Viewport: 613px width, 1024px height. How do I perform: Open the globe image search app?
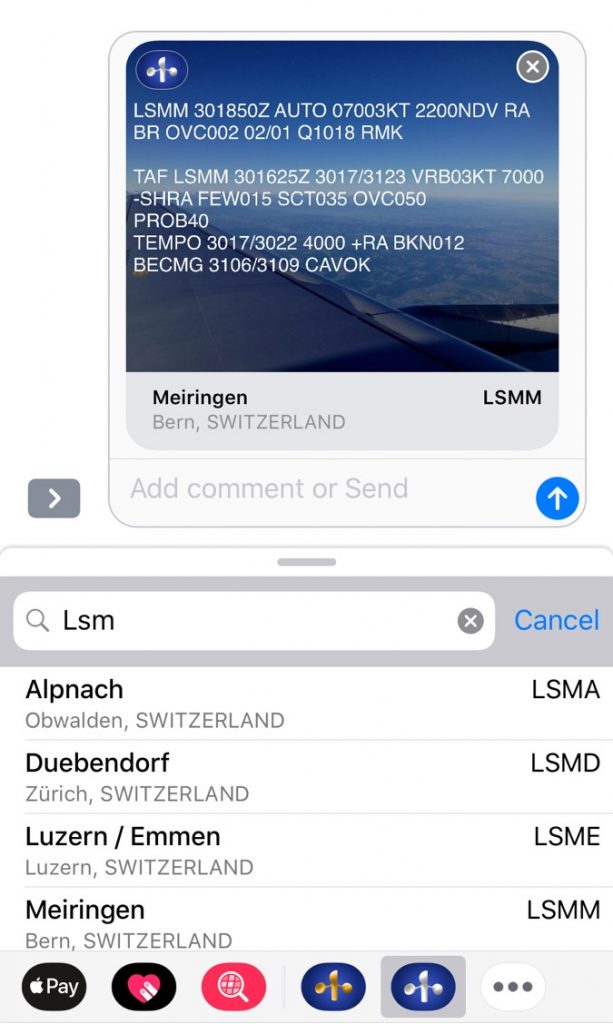[x=233, y=987]
